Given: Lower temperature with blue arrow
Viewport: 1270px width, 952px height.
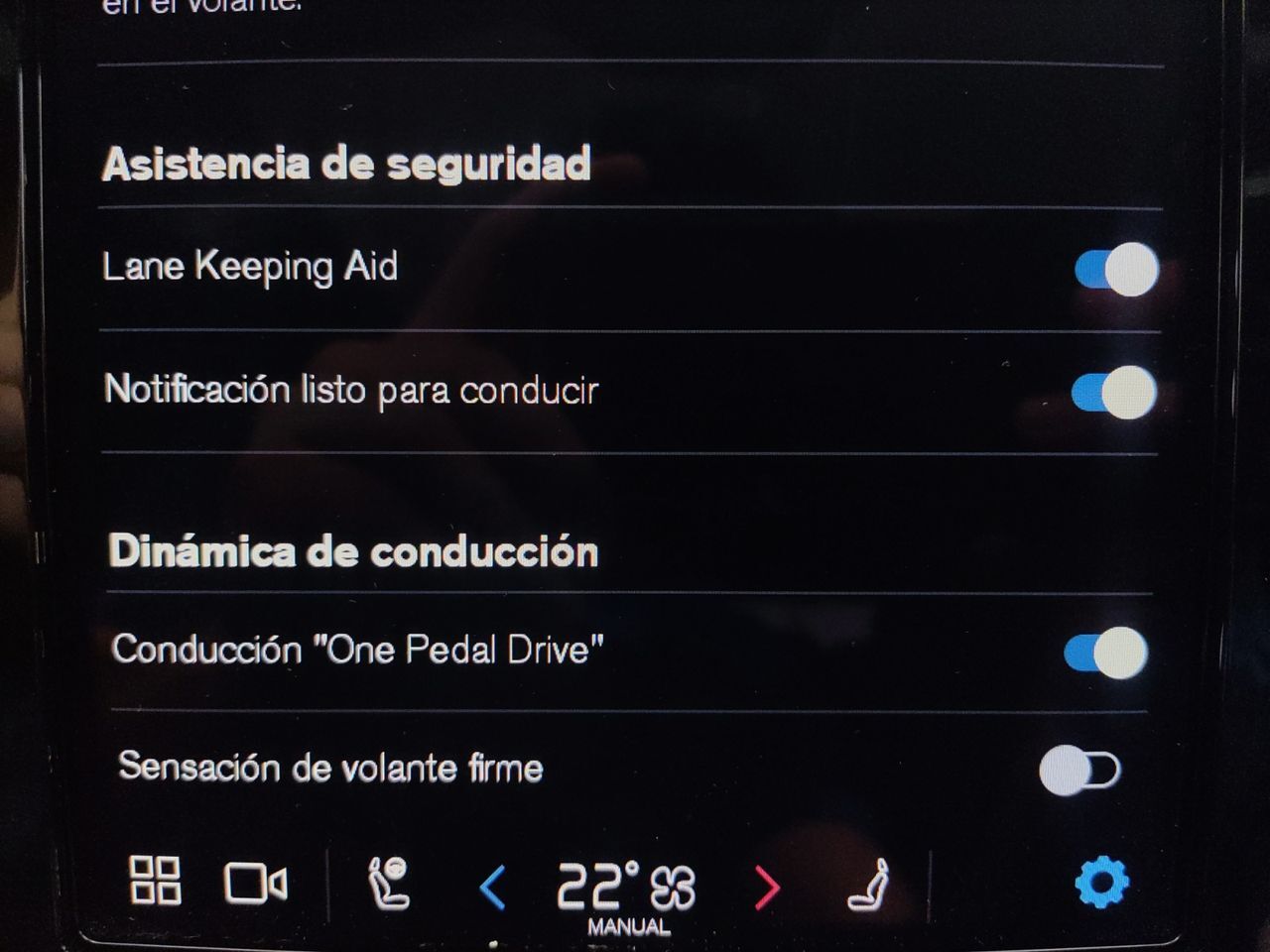Looking at the screenshot, I should (493, 887).
